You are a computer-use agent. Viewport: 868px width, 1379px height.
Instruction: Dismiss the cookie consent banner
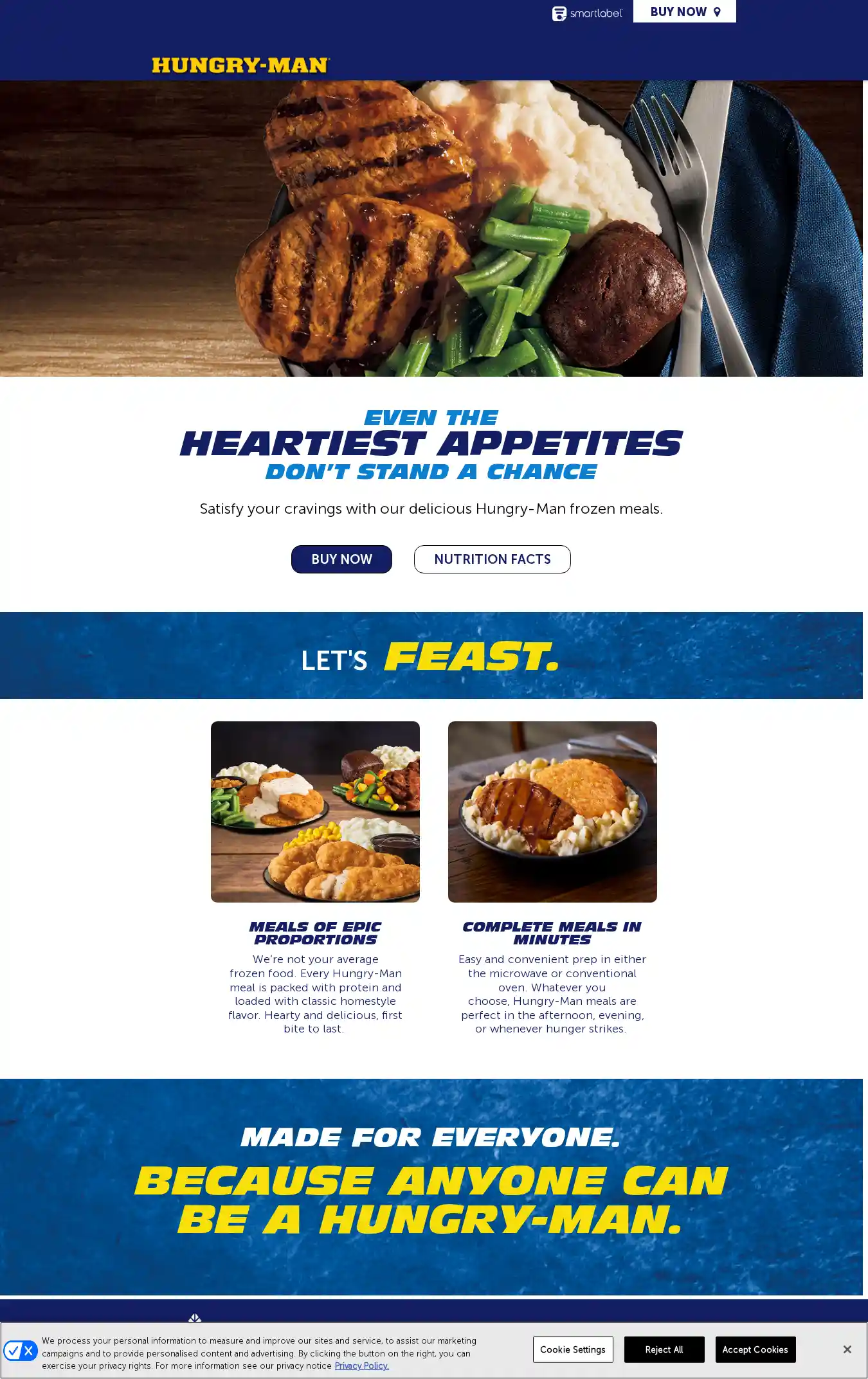[x=847, y=1349]
